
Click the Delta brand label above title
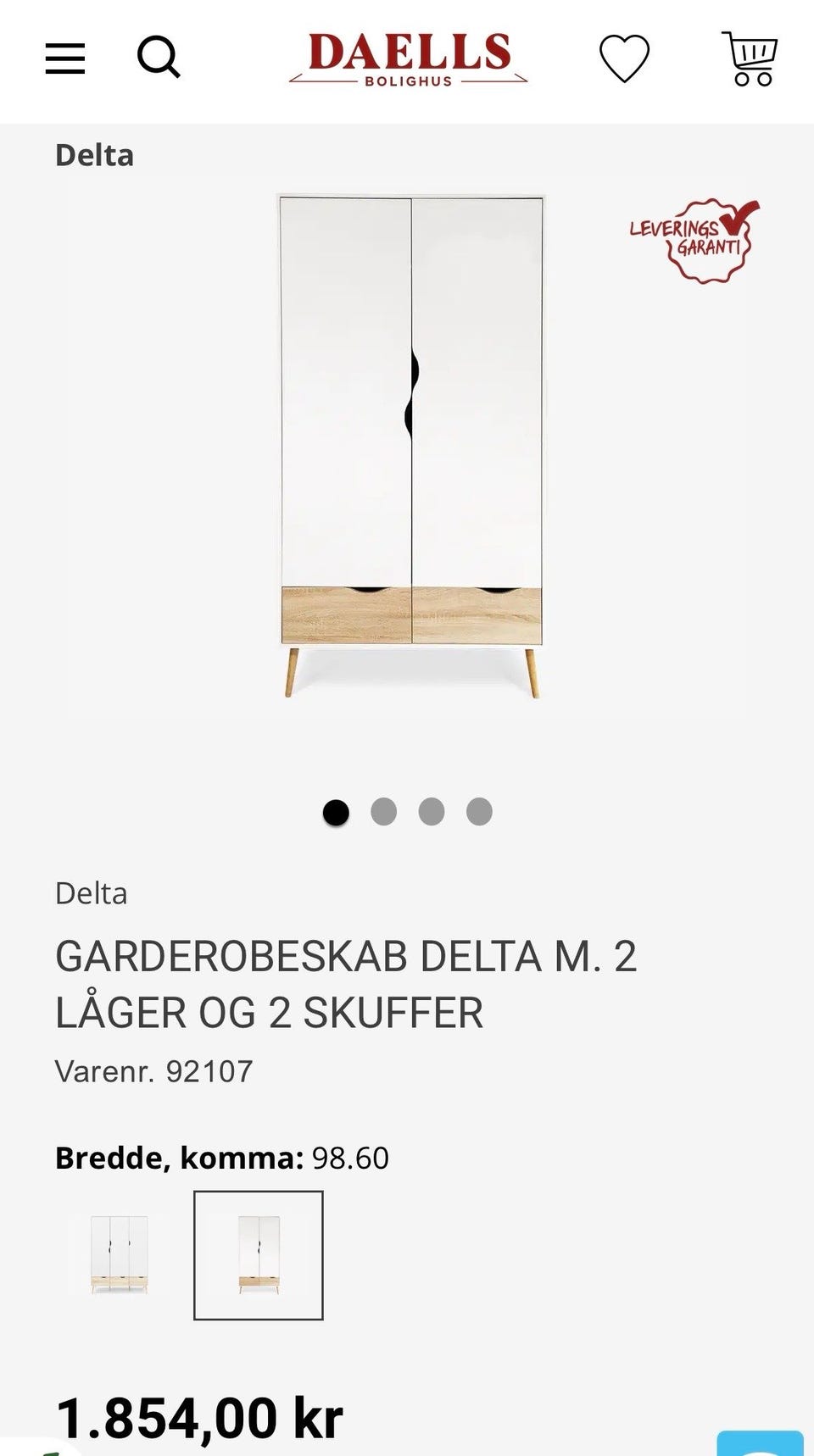[91, 894]
